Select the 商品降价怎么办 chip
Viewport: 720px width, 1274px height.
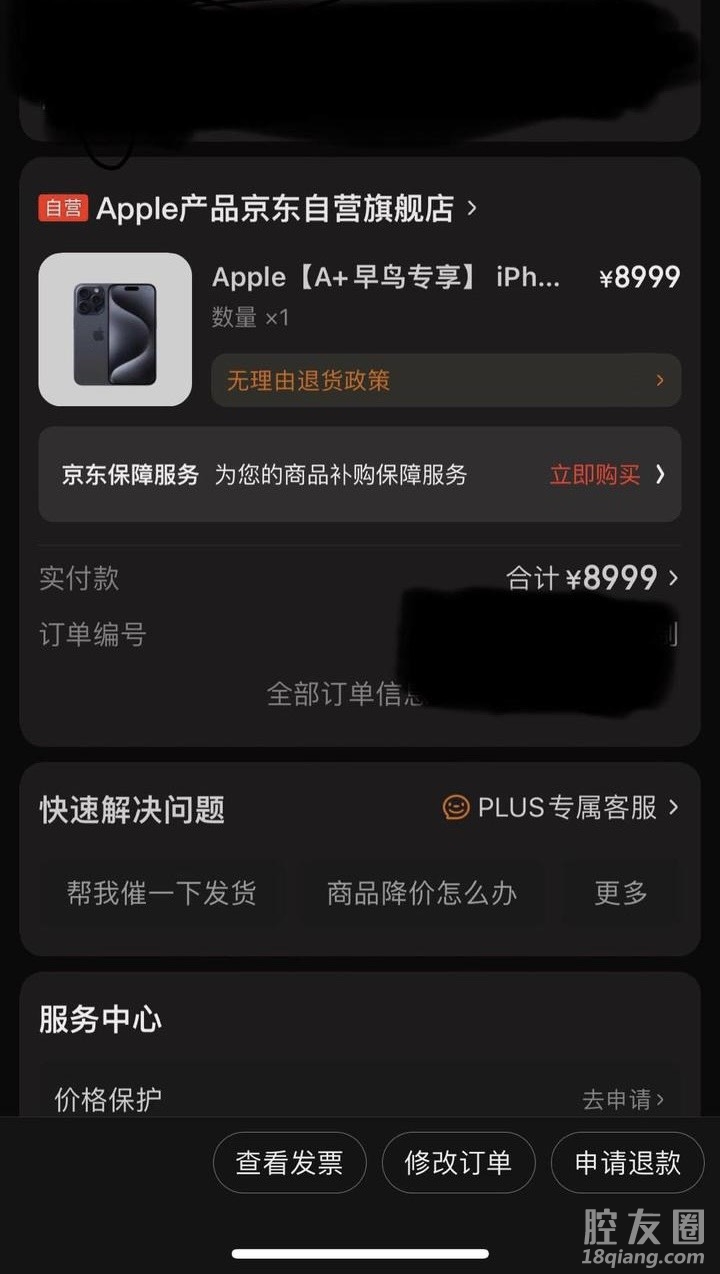[x=422, y=892]
